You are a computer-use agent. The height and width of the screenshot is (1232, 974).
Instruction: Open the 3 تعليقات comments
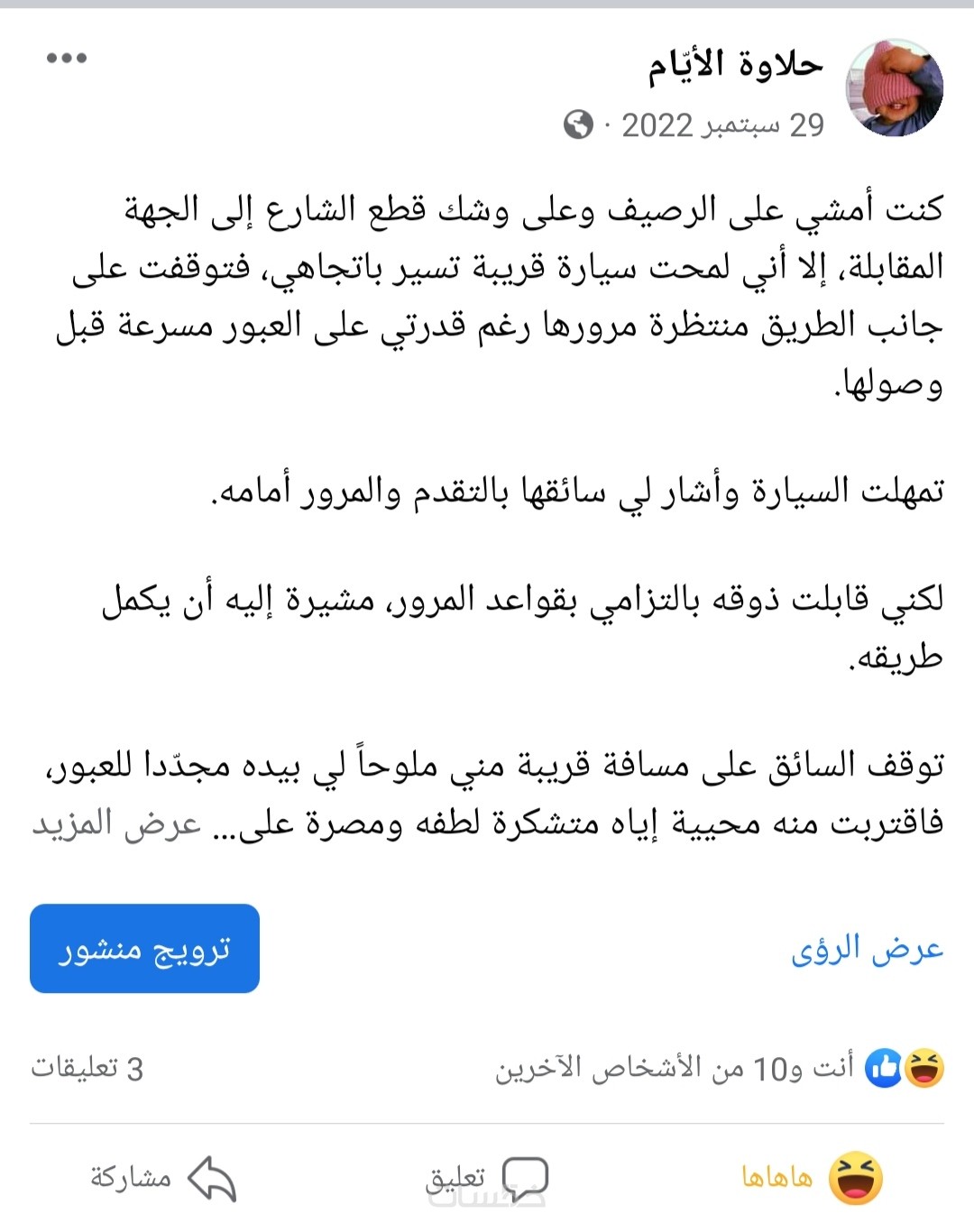[x=87, y=1069]
